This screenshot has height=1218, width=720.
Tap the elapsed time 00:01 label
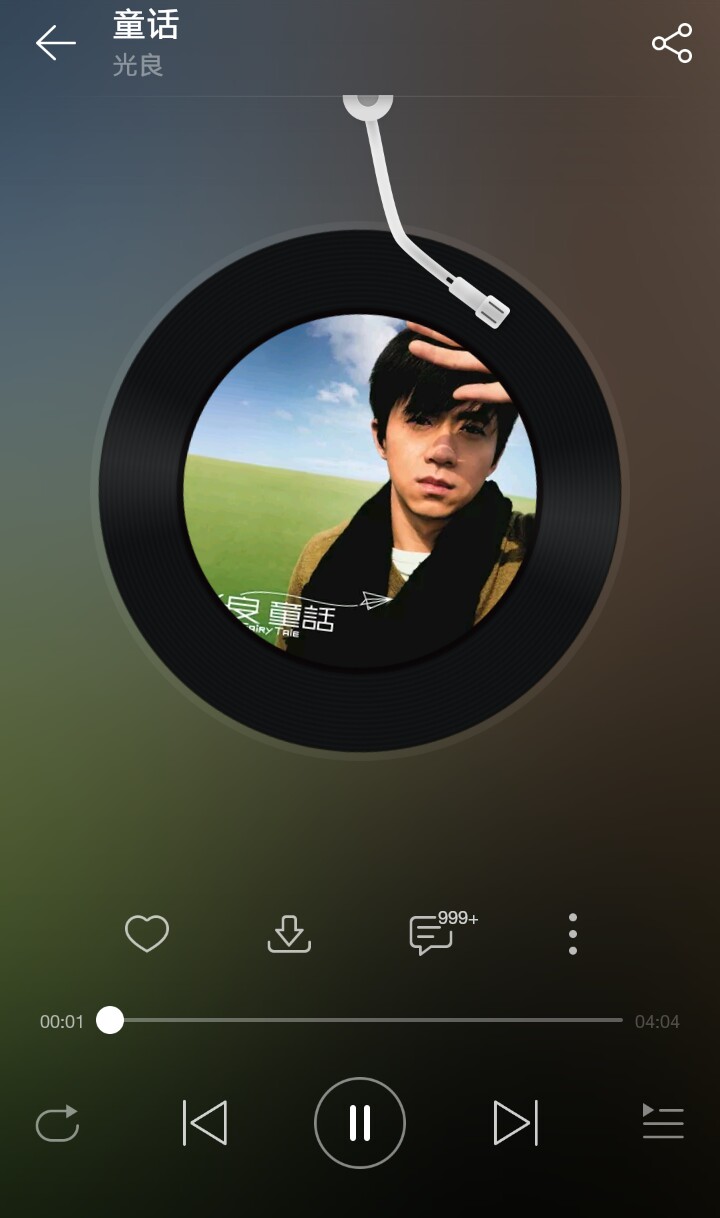[60, 1021]
